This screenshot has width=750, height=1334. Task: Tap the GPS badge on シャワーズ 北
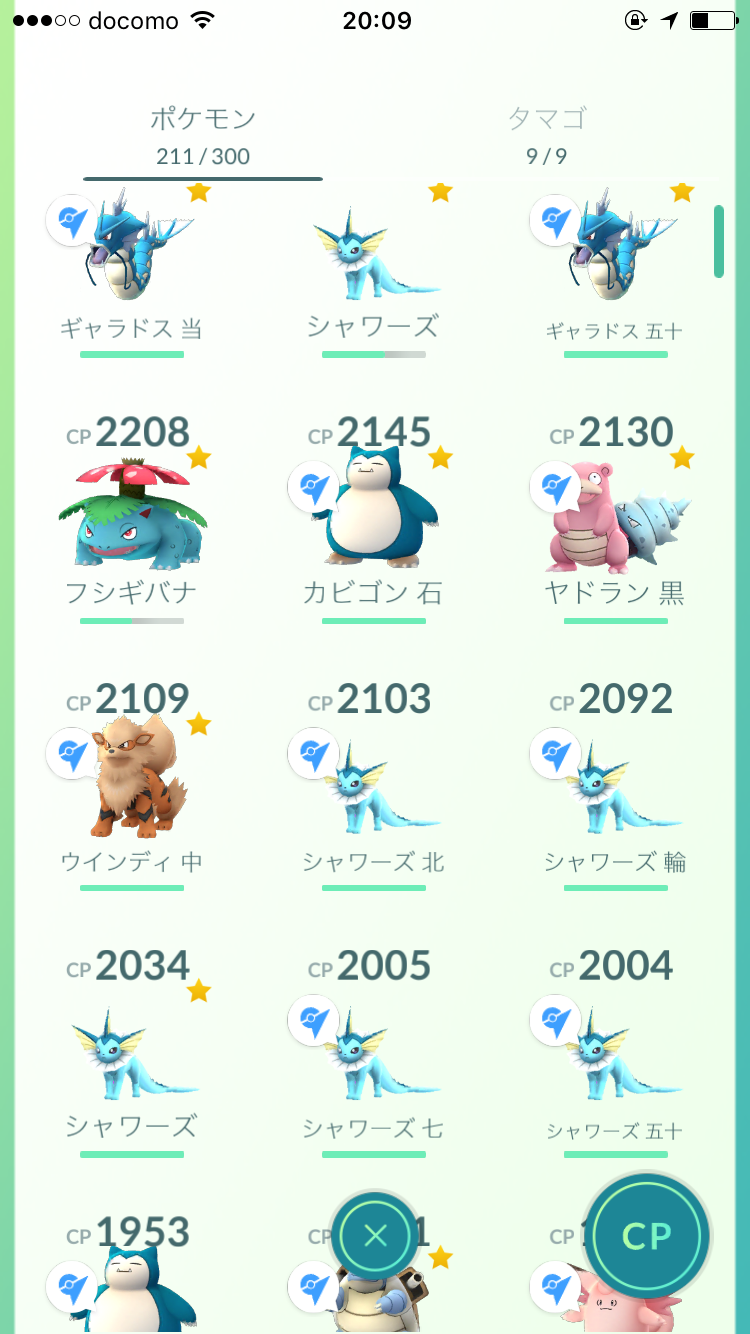coord(313,755)
